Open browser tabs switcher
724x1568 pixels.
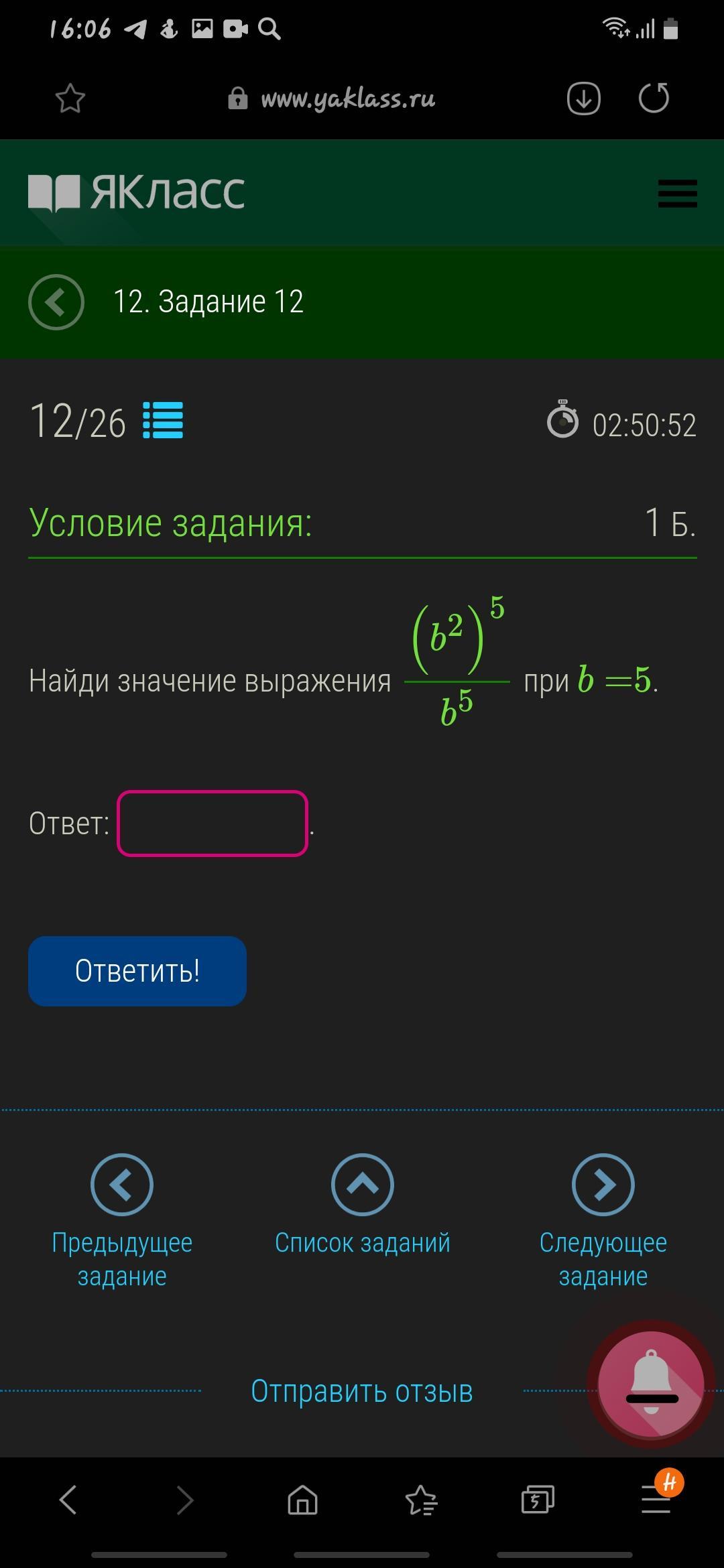pyautogui.click(x=538, y=1500)
